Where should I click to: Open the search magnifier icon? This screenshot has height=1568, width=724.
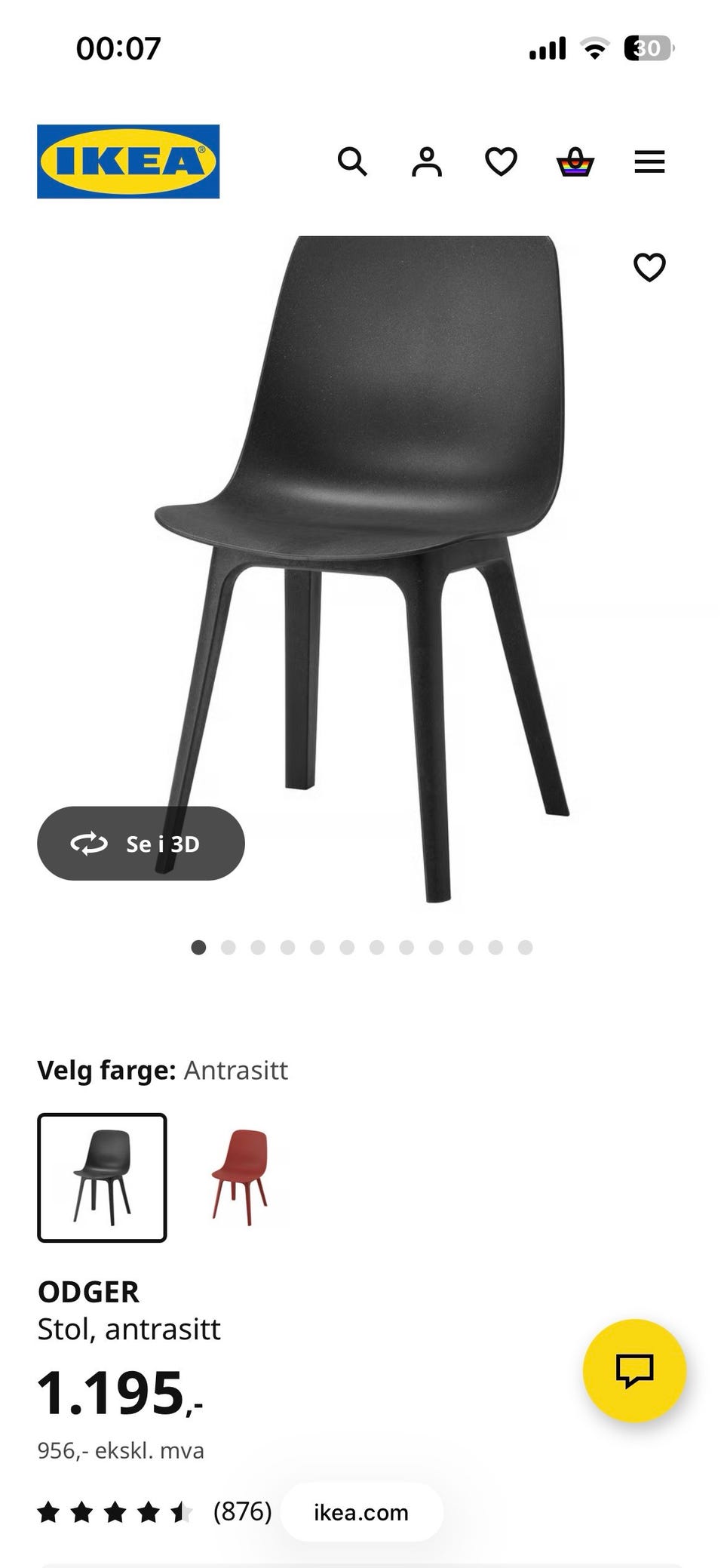352,161
